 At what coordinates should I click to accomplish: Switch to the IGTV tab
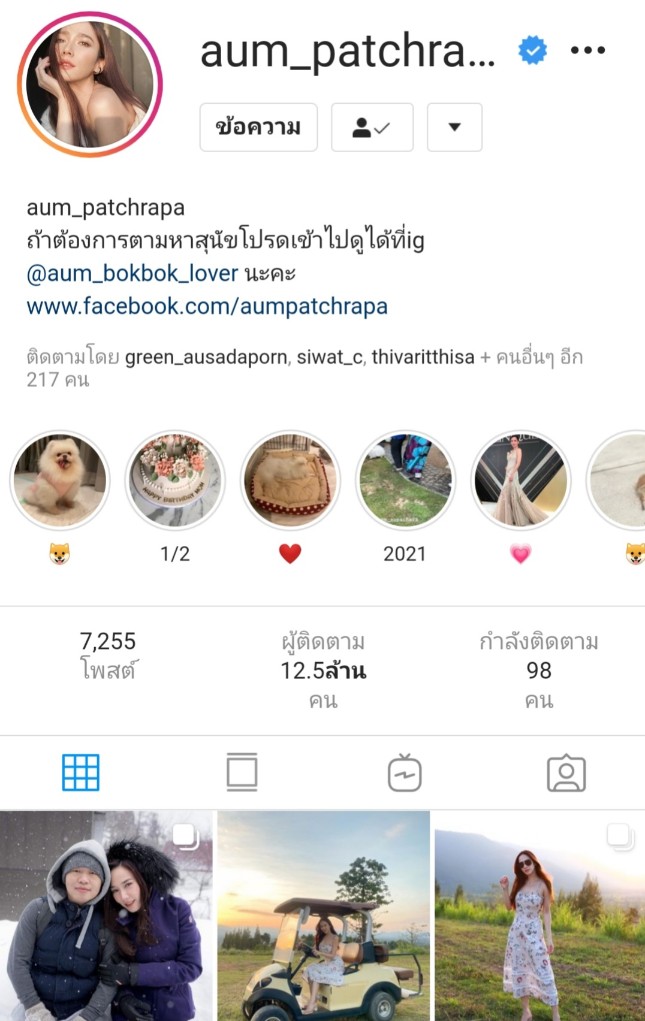point(404,773)
